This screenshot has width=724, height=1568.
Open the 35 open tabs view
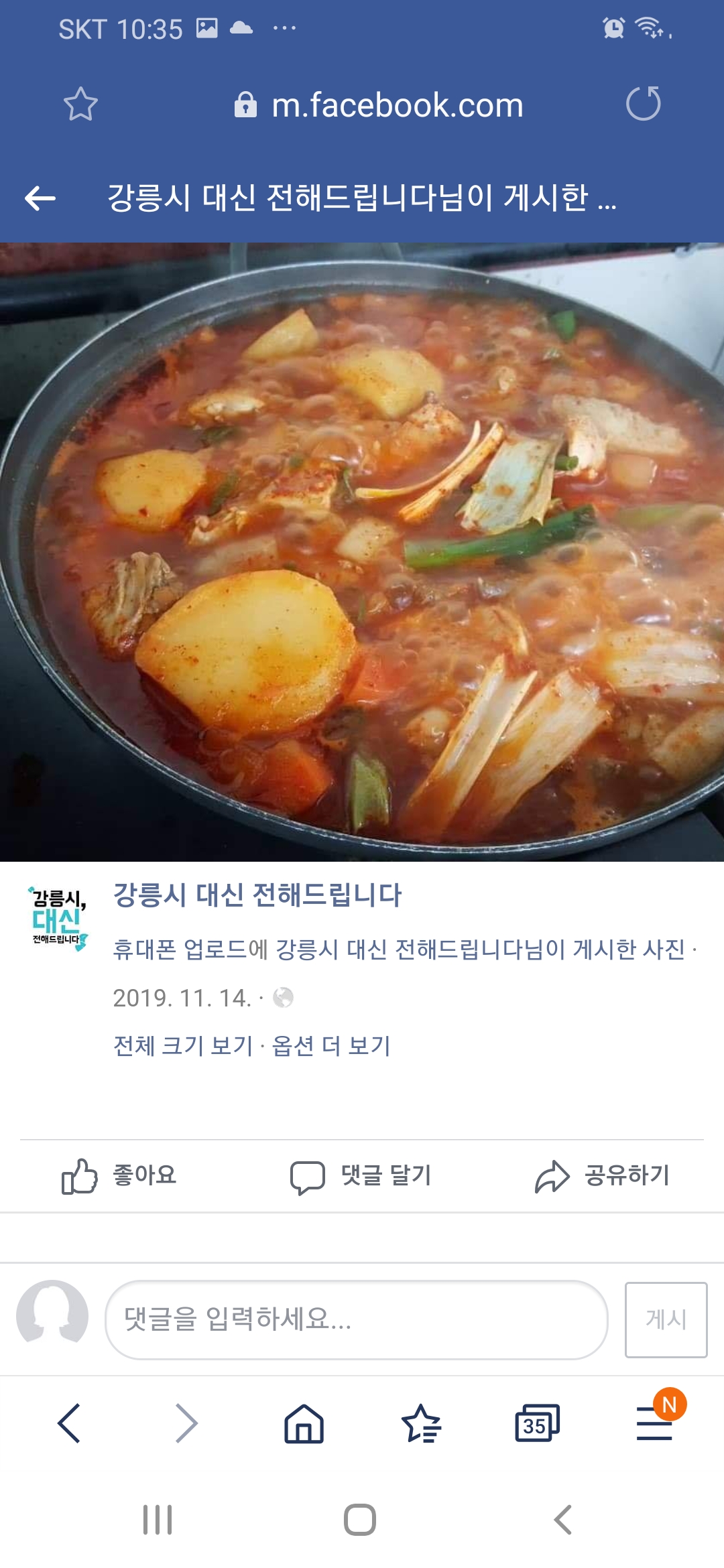pyautogui.click(x=536, y=1423)
